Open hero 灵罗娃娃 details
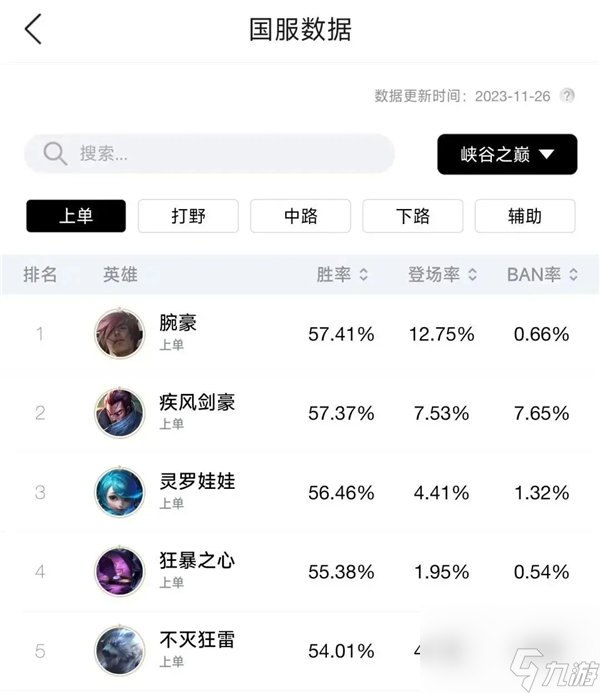600x693 pixels. 196,491
